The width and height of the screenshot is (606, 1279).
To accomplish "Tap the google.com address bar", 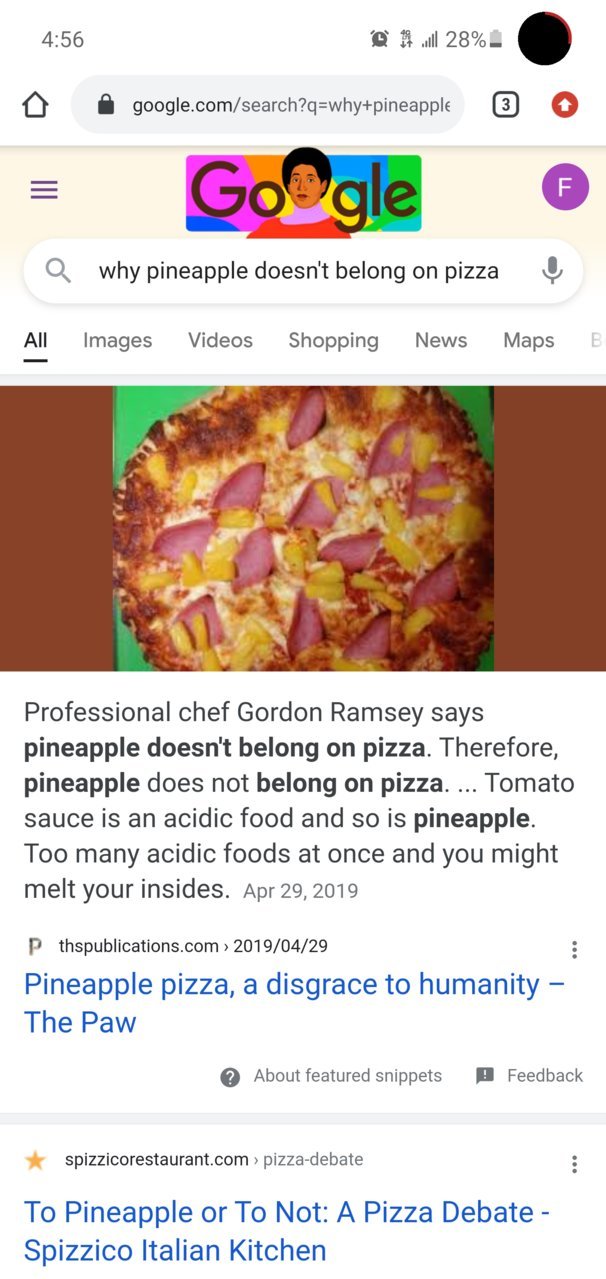I will coord(268,105).
